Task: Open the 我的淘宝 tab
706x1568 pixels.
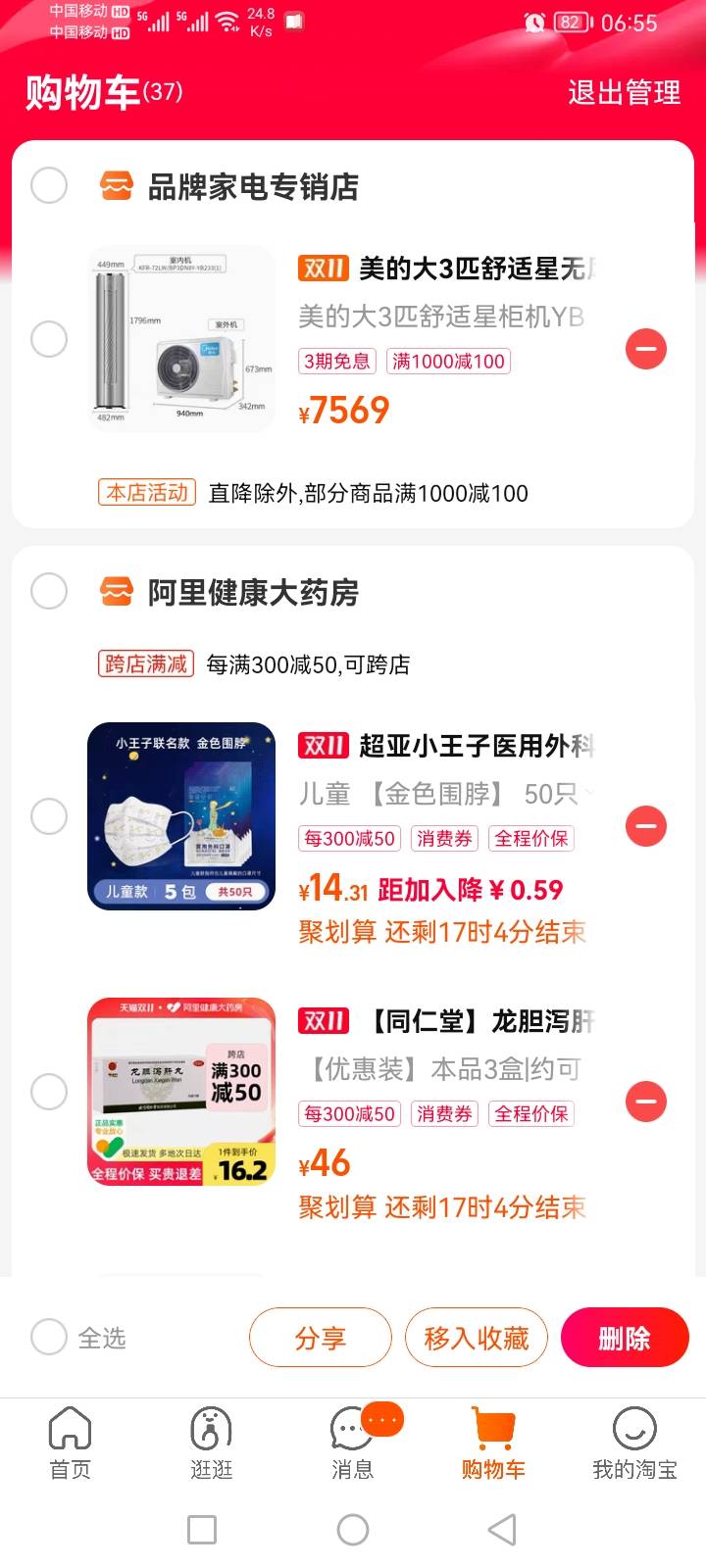Action: point(634,1443)
